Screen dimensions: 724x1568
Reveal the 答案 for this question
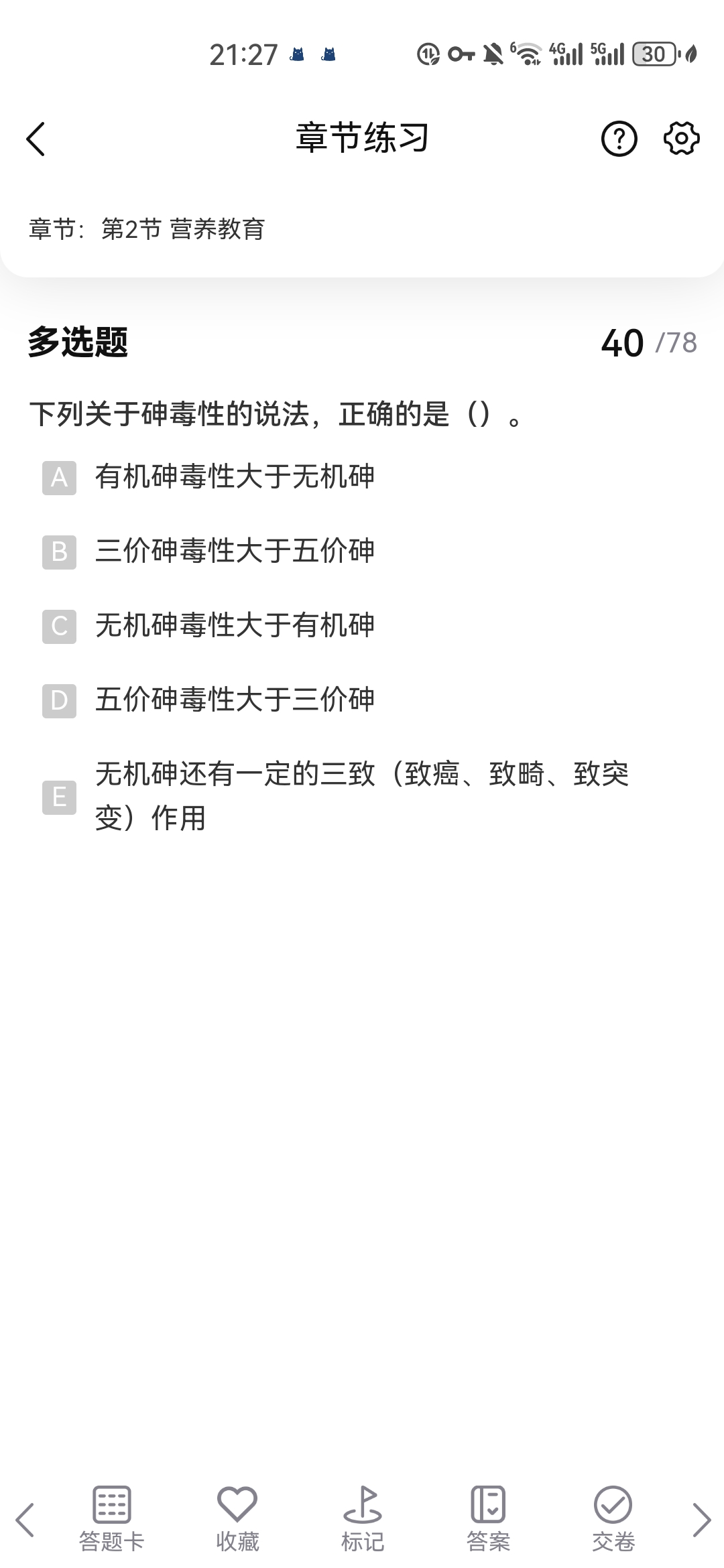click(x=488, y=1519)
